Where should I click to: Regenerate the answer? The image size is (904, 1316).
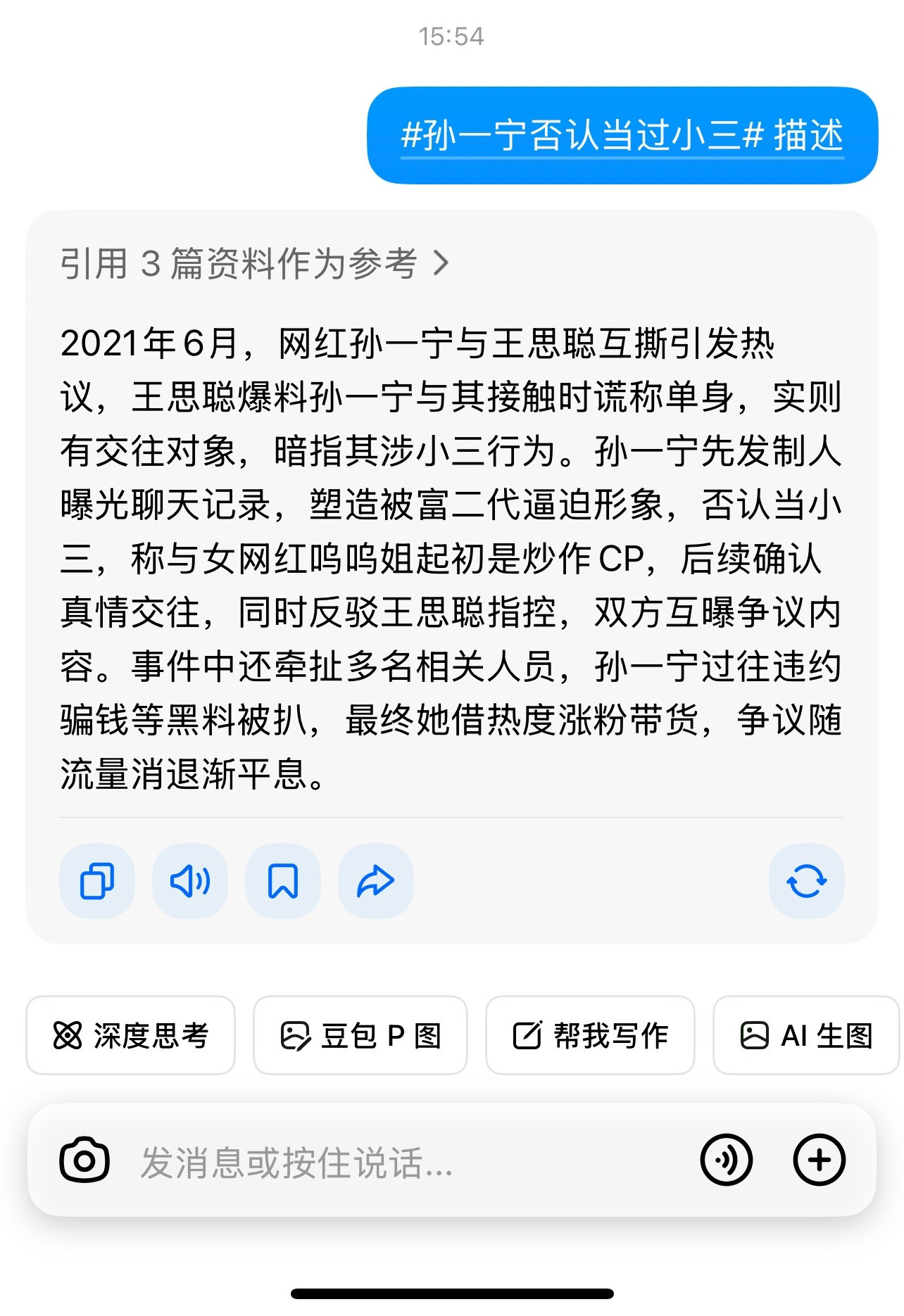pyautogui.click(x=807, y=882)
